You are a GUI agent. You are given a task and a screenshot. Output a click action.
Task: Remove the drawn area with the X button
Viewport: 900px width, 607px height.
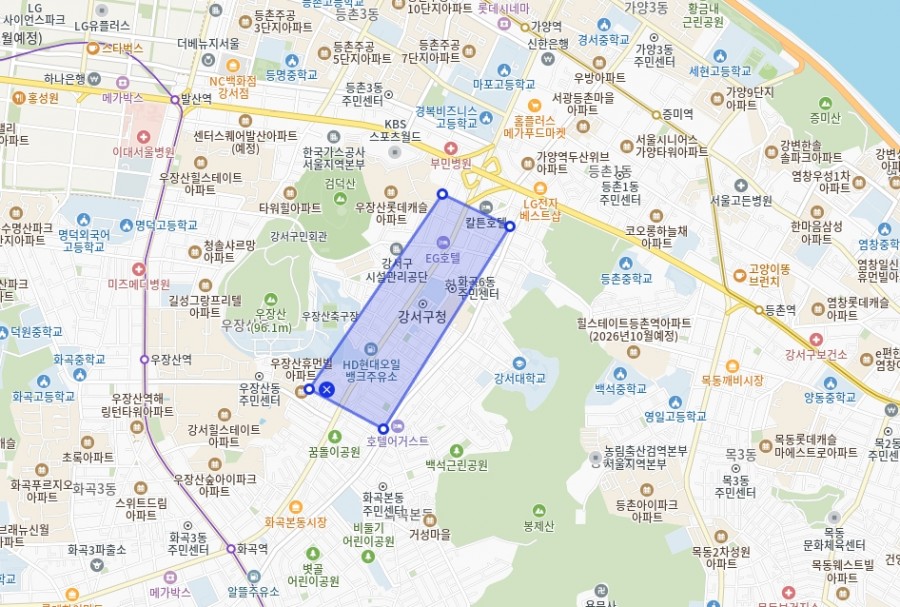point(326,389)
